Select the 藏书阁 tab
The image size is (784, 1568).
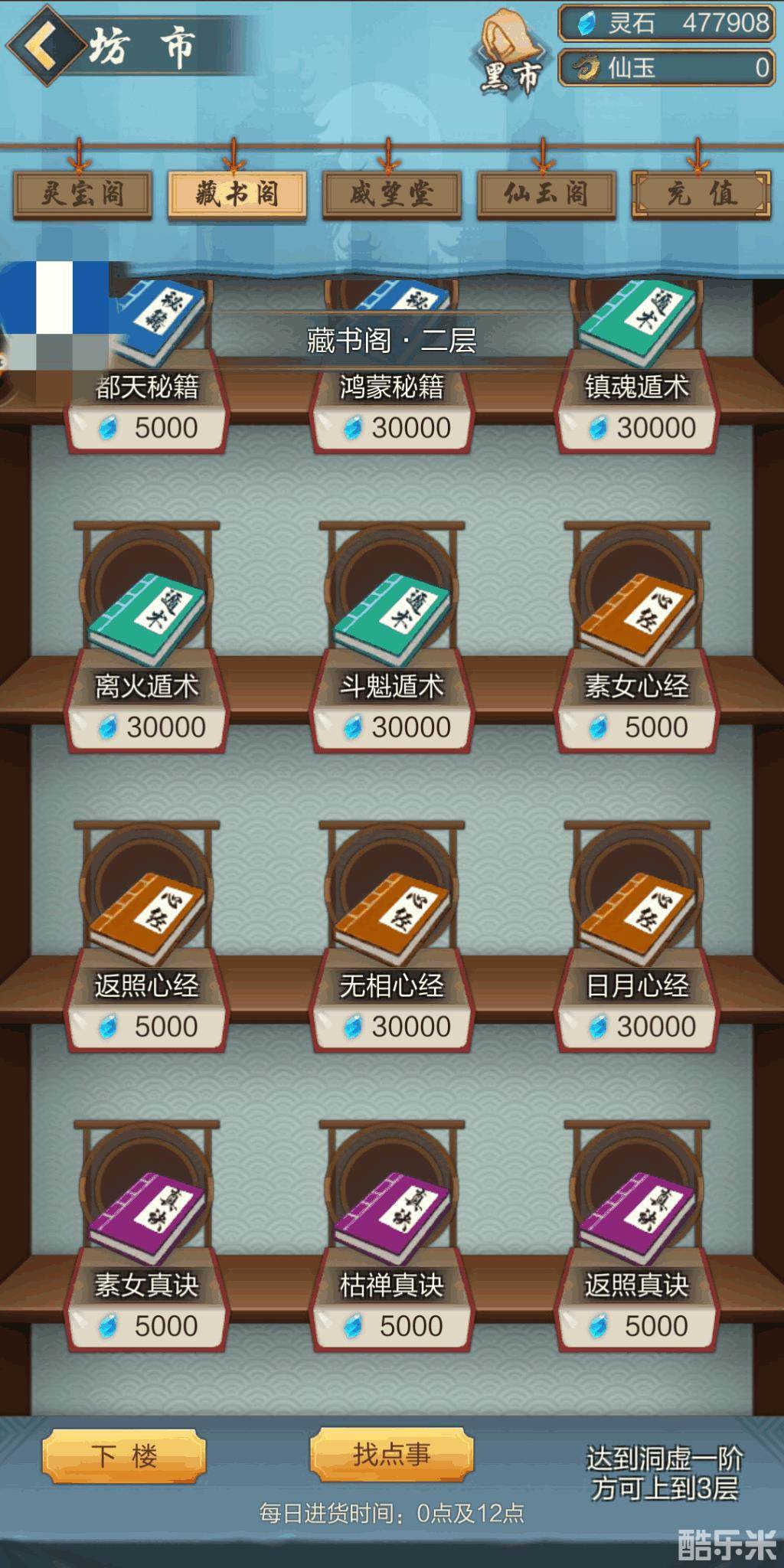pyautogui.click(x=237, y=194)
